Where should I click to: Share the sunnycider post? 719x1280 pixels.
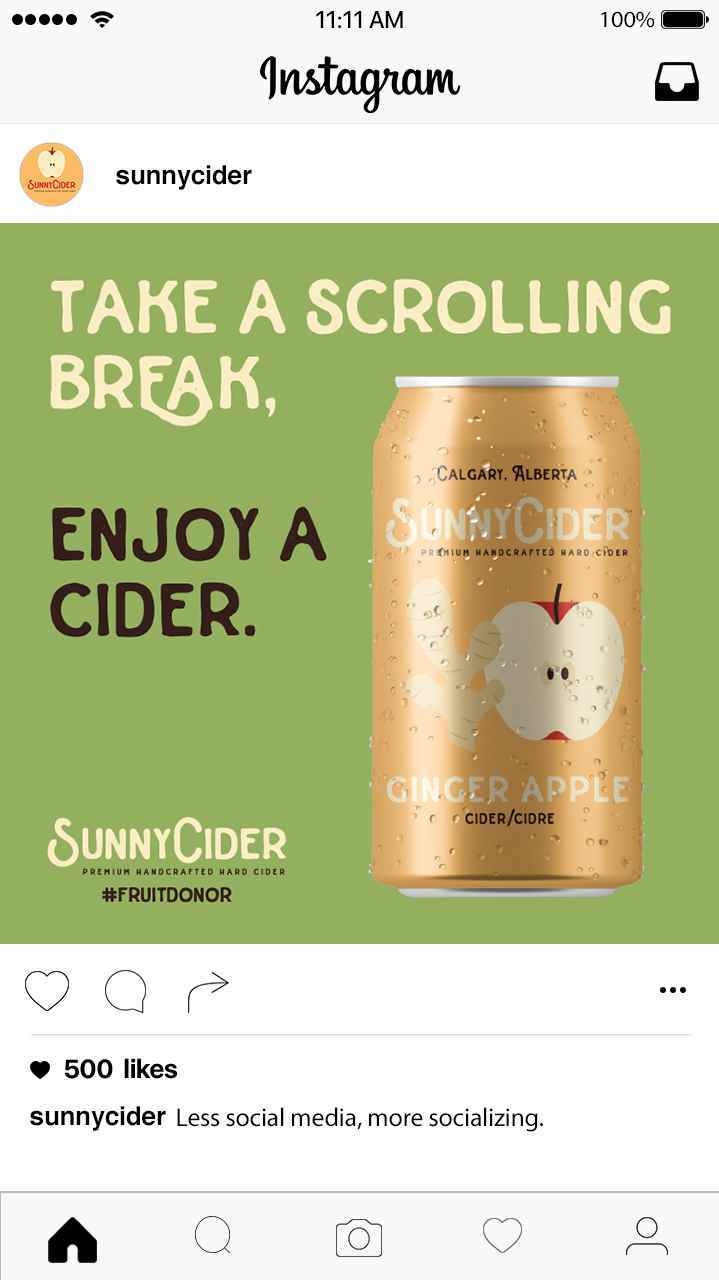tap(207, 991)
